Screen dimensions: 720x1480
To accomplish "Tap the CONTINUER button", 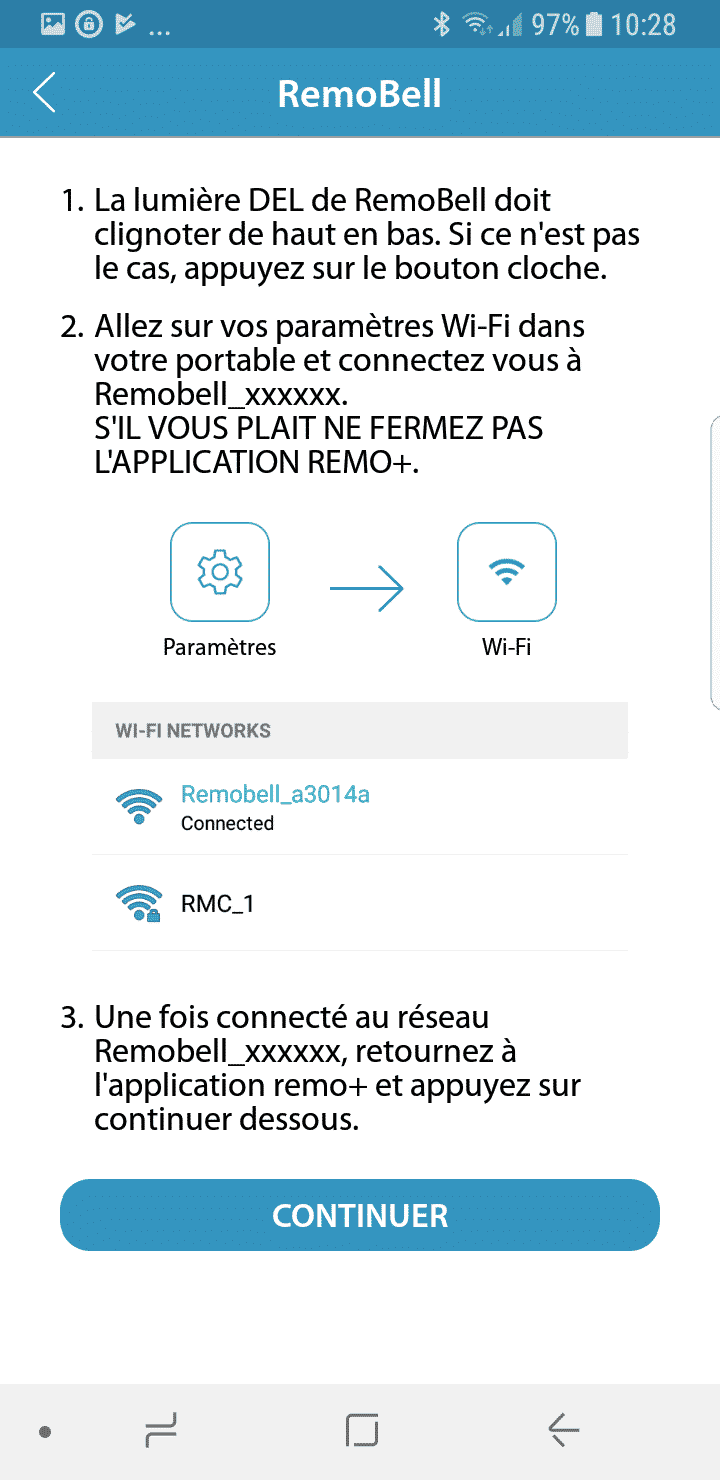I will [360, 1215].
